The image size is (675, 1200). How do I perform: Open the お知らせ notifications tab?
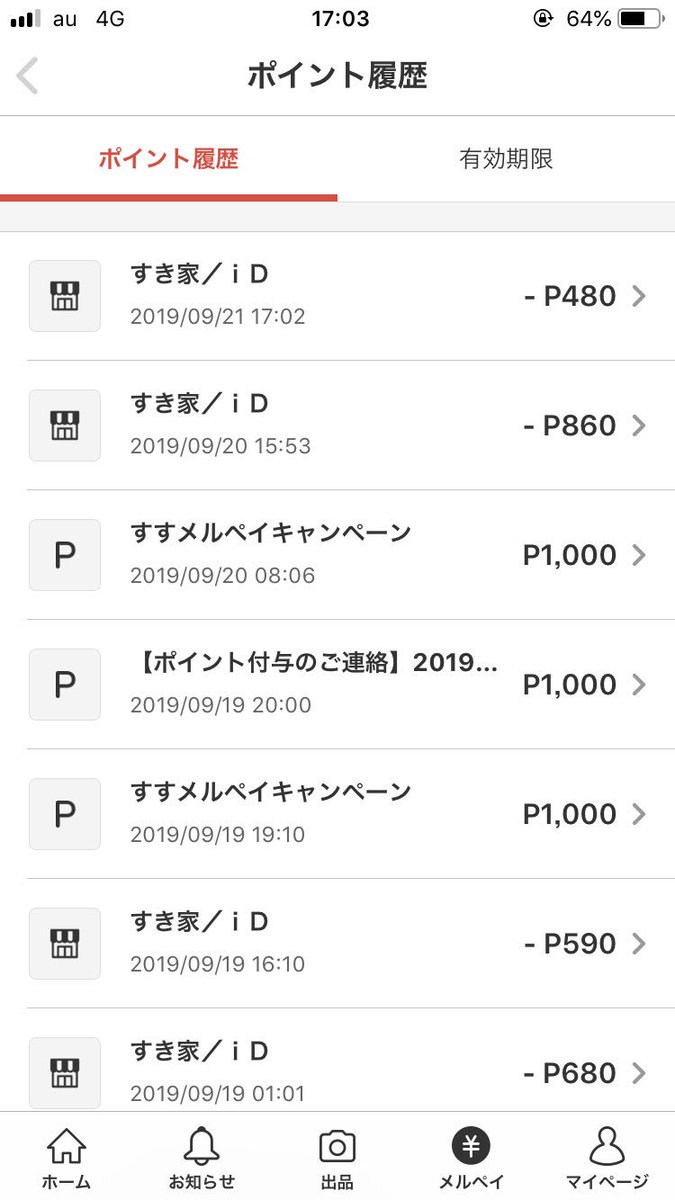201,1158
